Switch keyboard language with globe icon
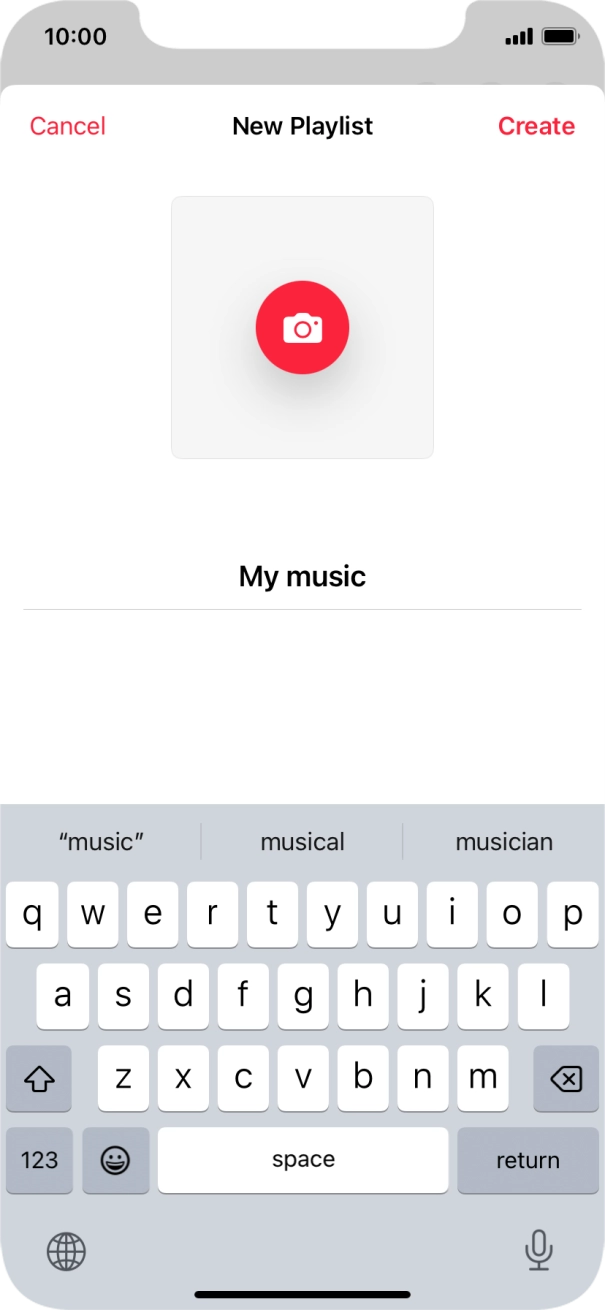Screen dimensions: 605x1310 pyautogui.click(x=67, y=1250)
